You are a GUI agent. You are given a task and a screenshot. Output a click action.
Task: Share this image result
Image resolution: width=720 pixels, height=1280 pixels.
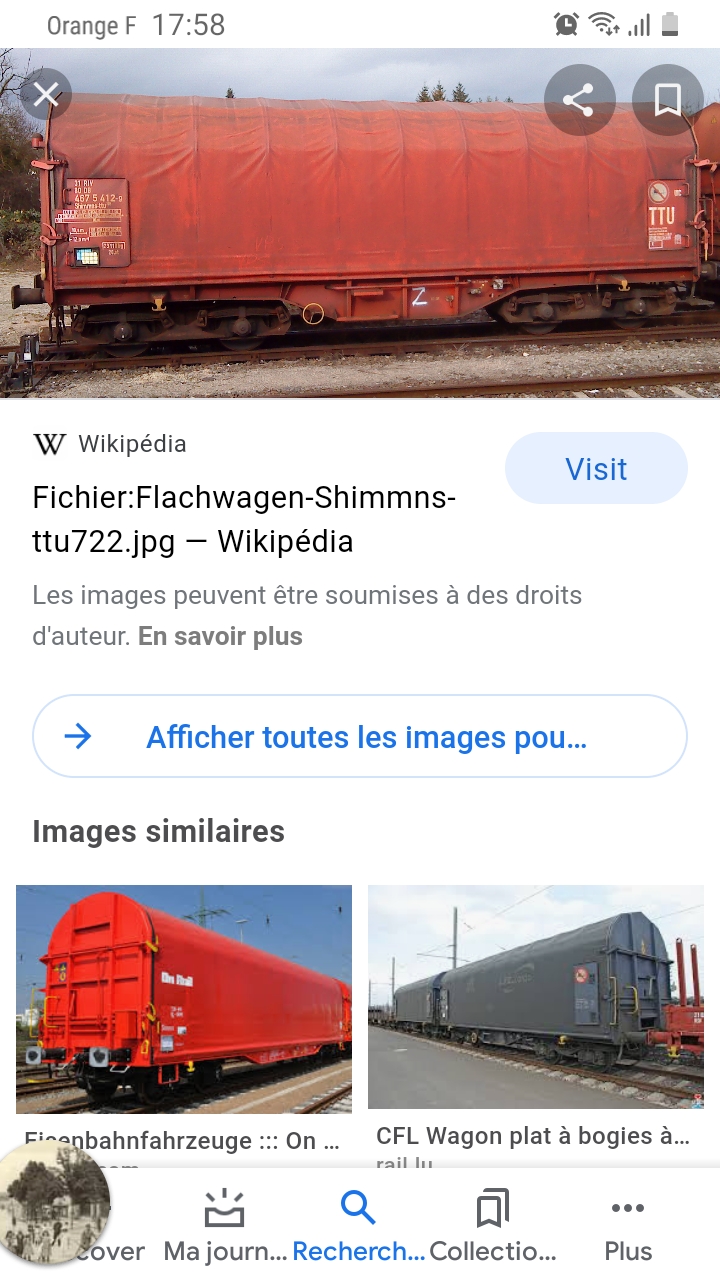point(579,100)
